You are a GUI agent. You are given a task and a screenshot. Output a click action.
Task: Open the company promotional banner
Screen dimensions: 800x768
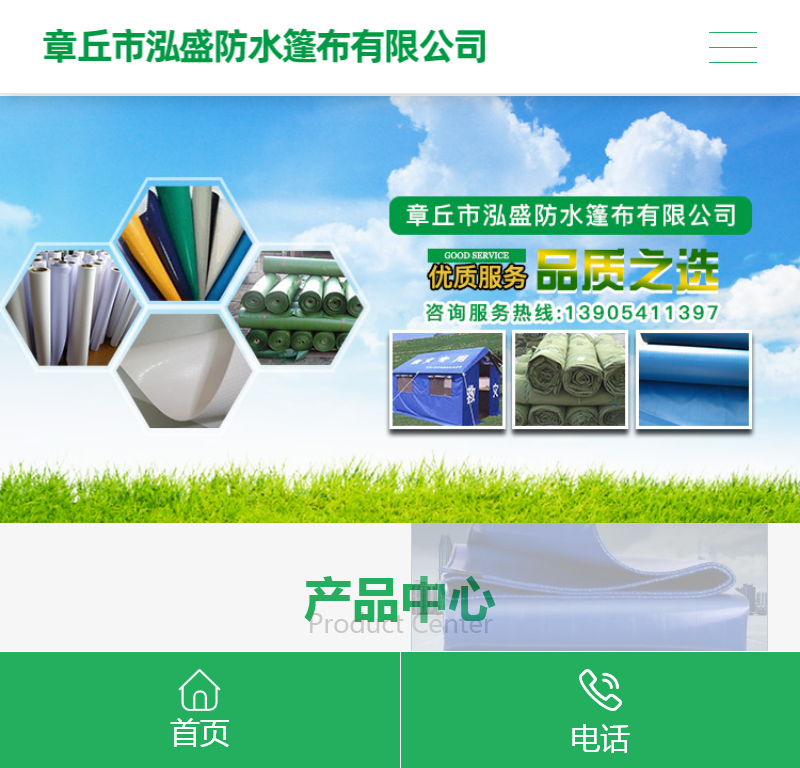tap(400, 310)
